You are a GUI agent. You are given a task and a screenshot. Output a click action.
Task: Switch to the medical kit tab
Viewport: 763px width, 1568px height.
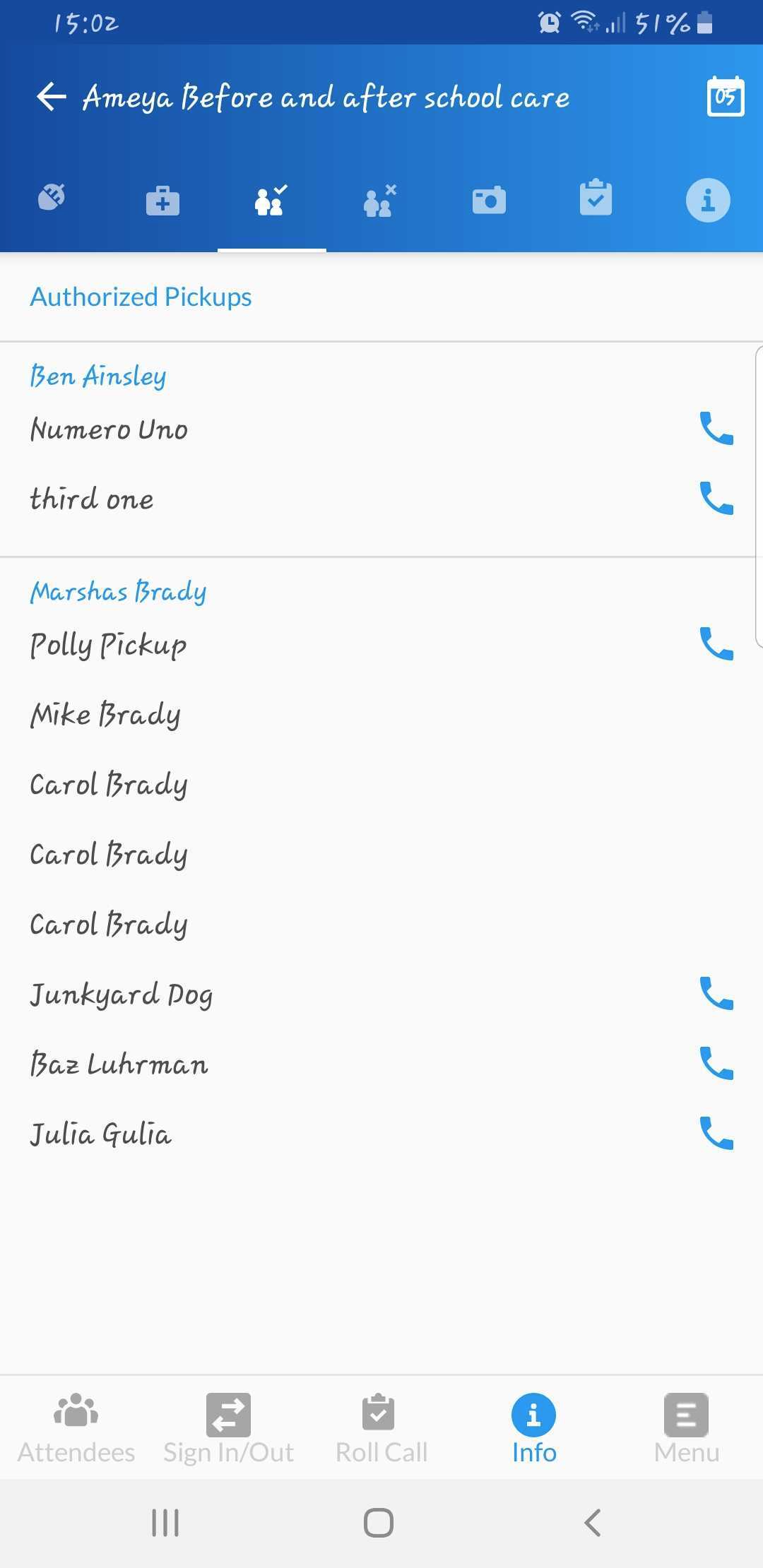coord(162,201)
